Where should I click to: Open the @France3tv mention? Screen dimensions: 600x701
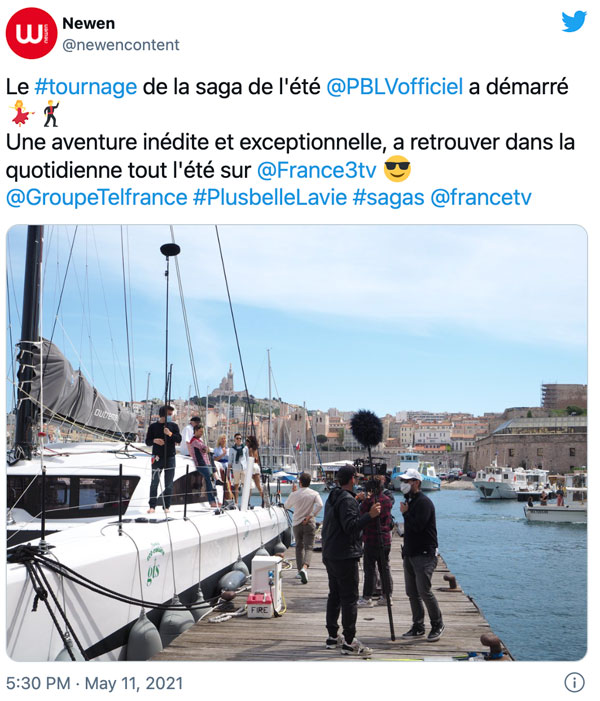[x=316, y=170]
